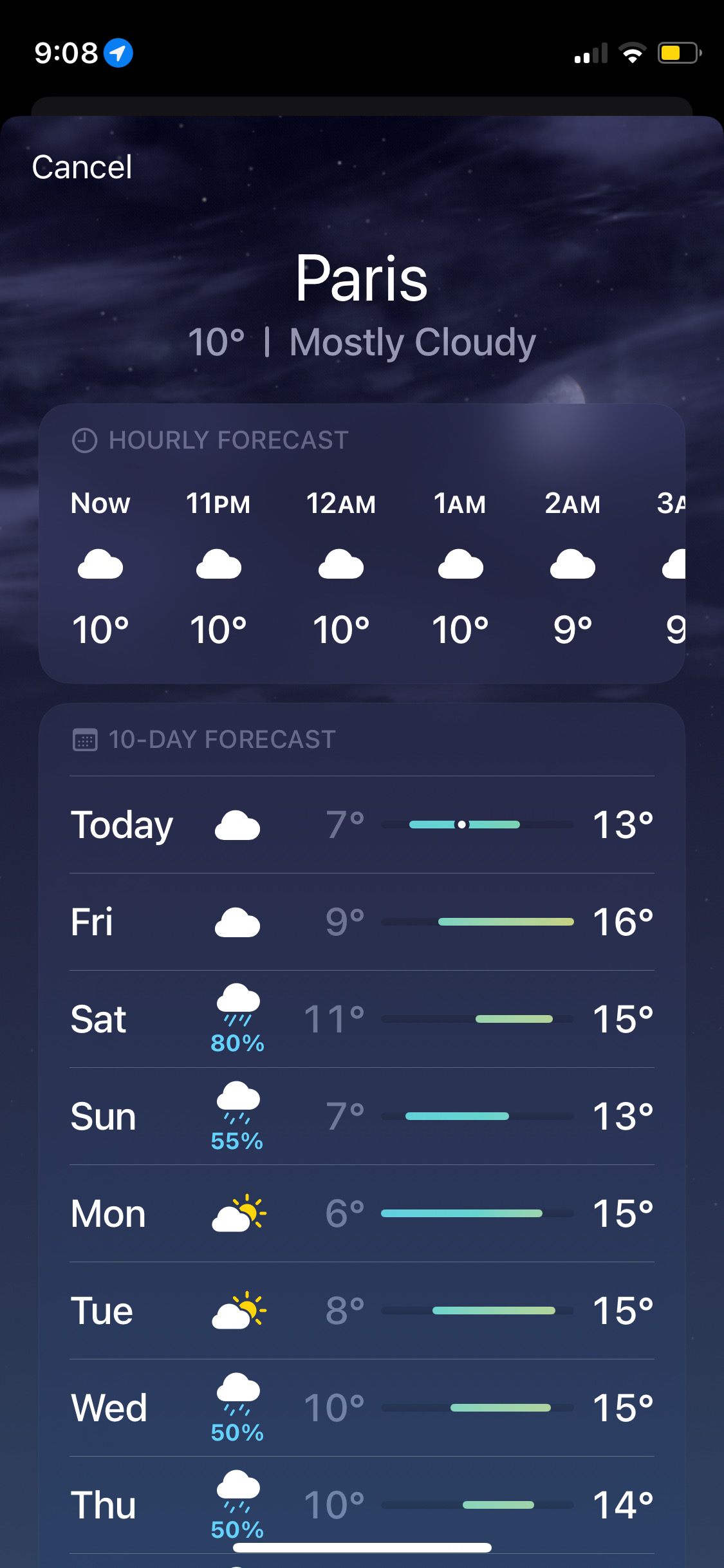Open the hourly forecast card
This screenshot has height=1568, width=724.
(x=362, y=544)
